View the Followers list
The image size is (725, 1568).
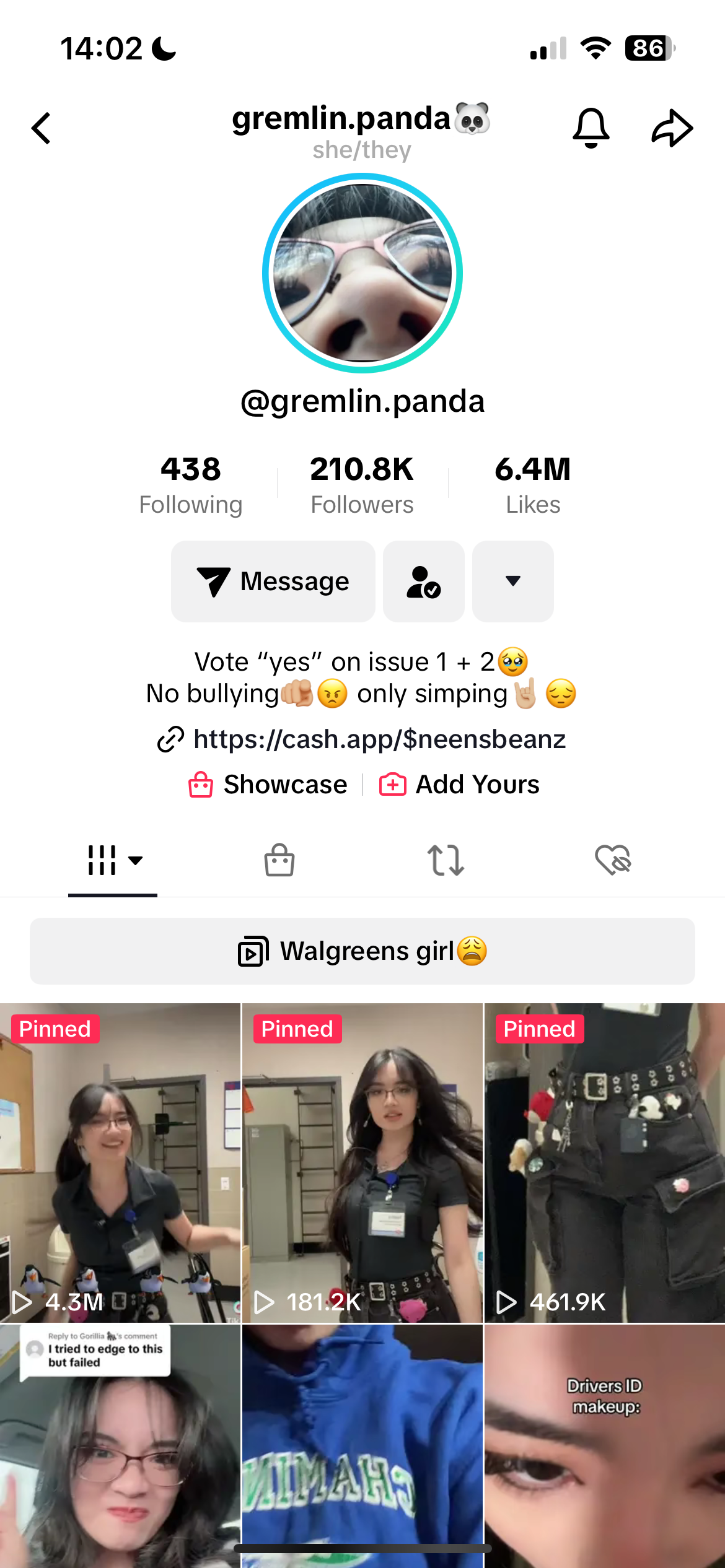coord(362,484)
